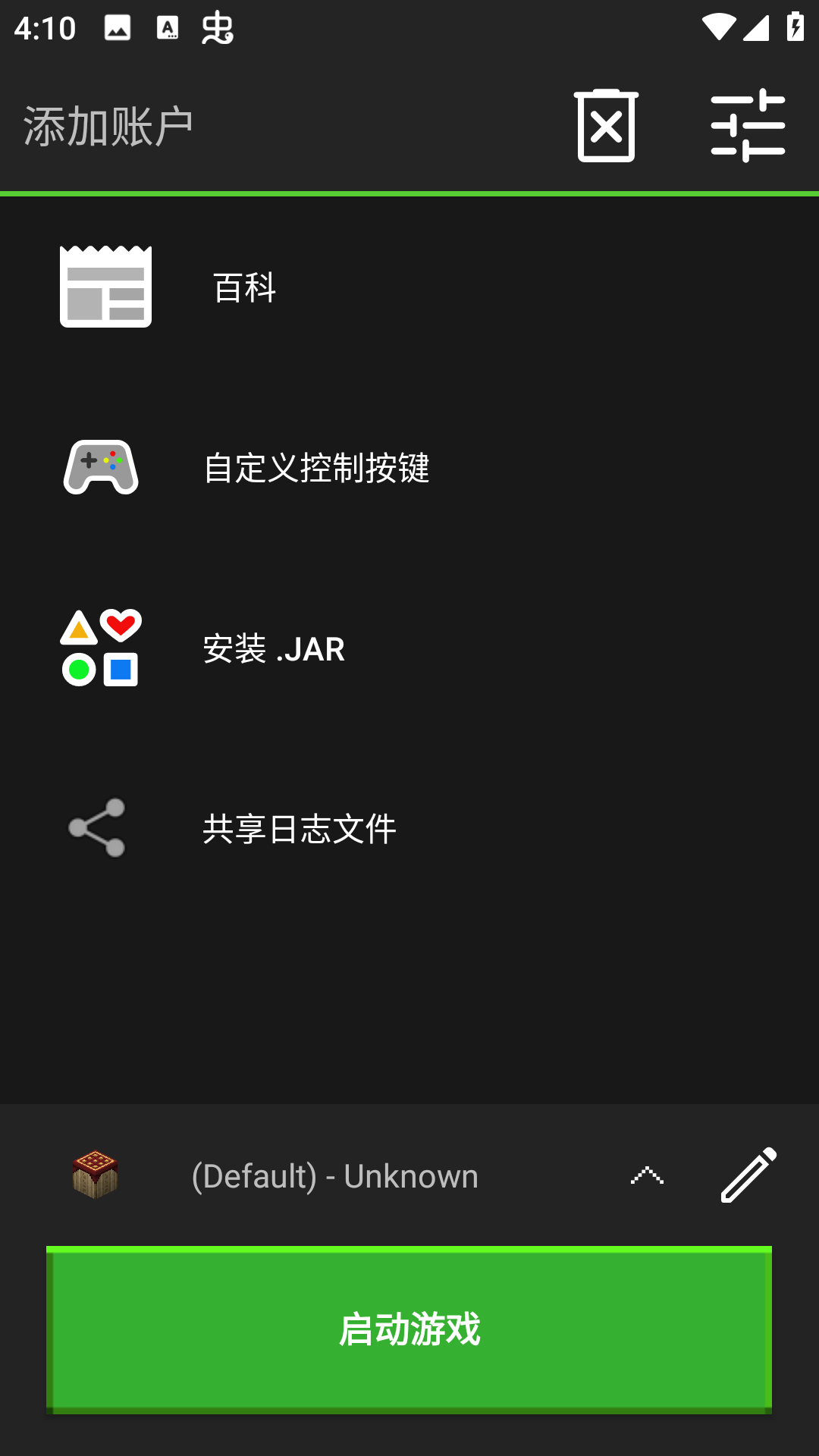
Task: Open the custom control buttons gamepad icon
Action: point(99,468)
